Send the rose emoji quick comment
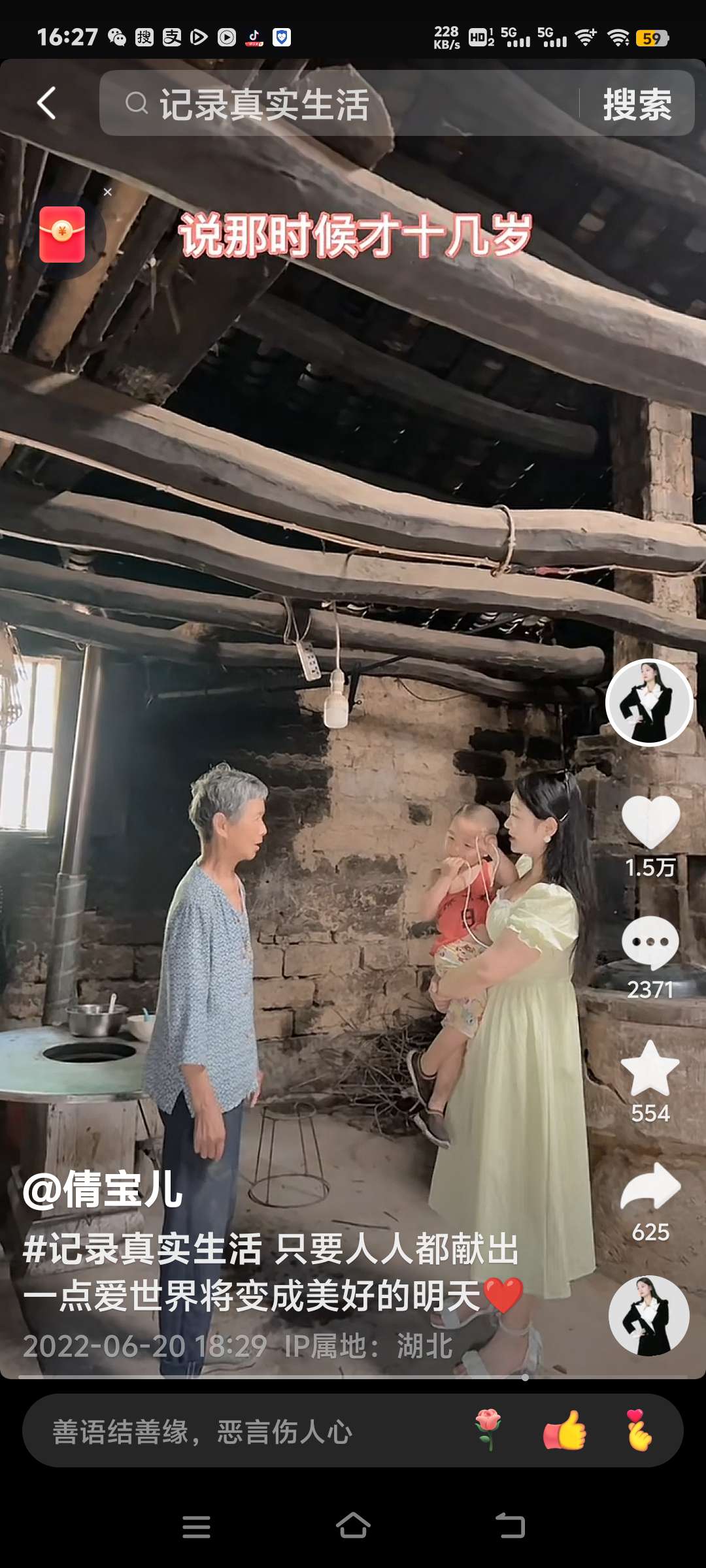Image resolution: width=706 pixels, height=1568 pixels. click(489, 1430)
